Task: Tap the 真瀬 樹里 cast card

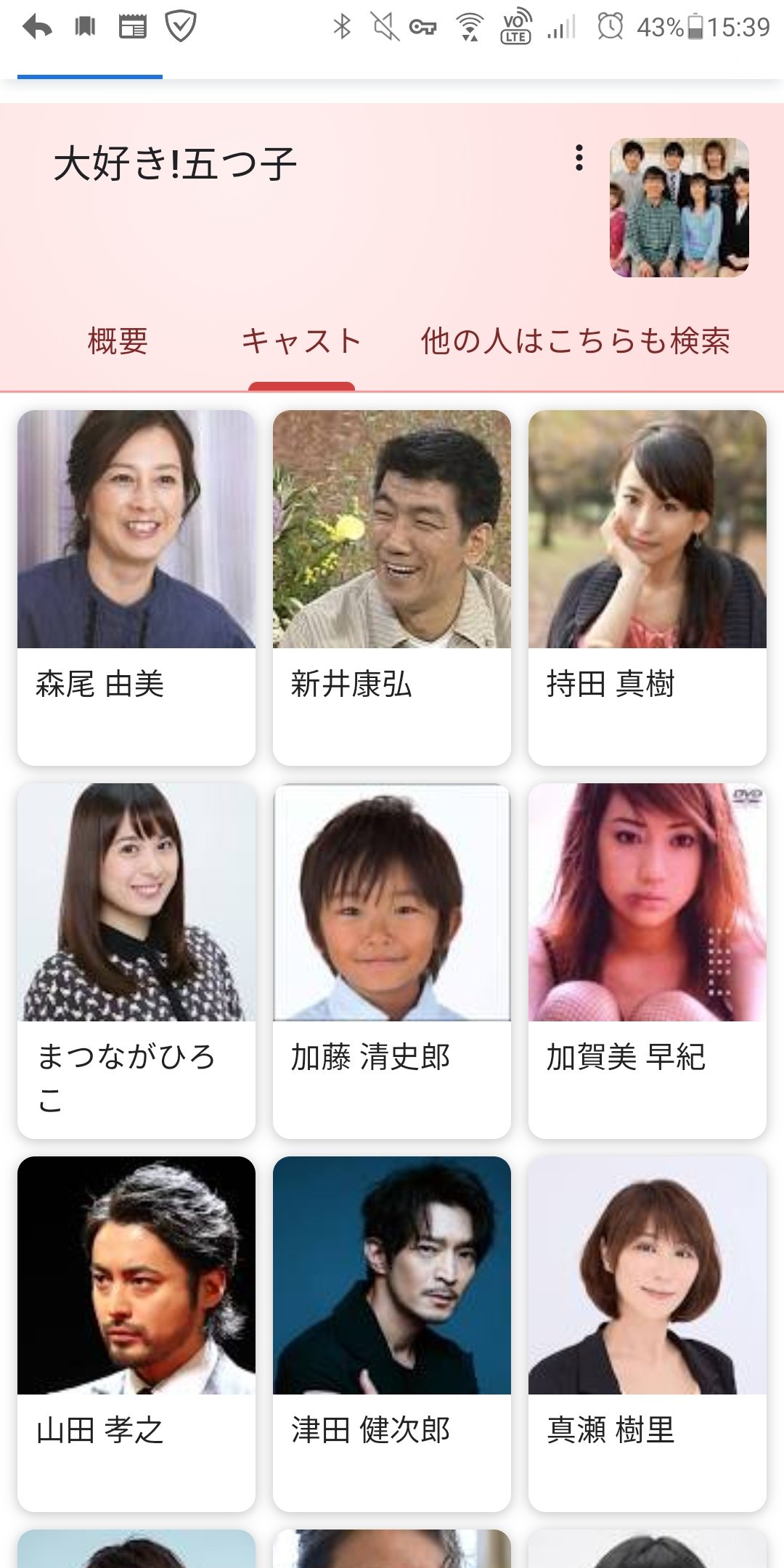Action: pyautogui.click(x=648, y=1333)
